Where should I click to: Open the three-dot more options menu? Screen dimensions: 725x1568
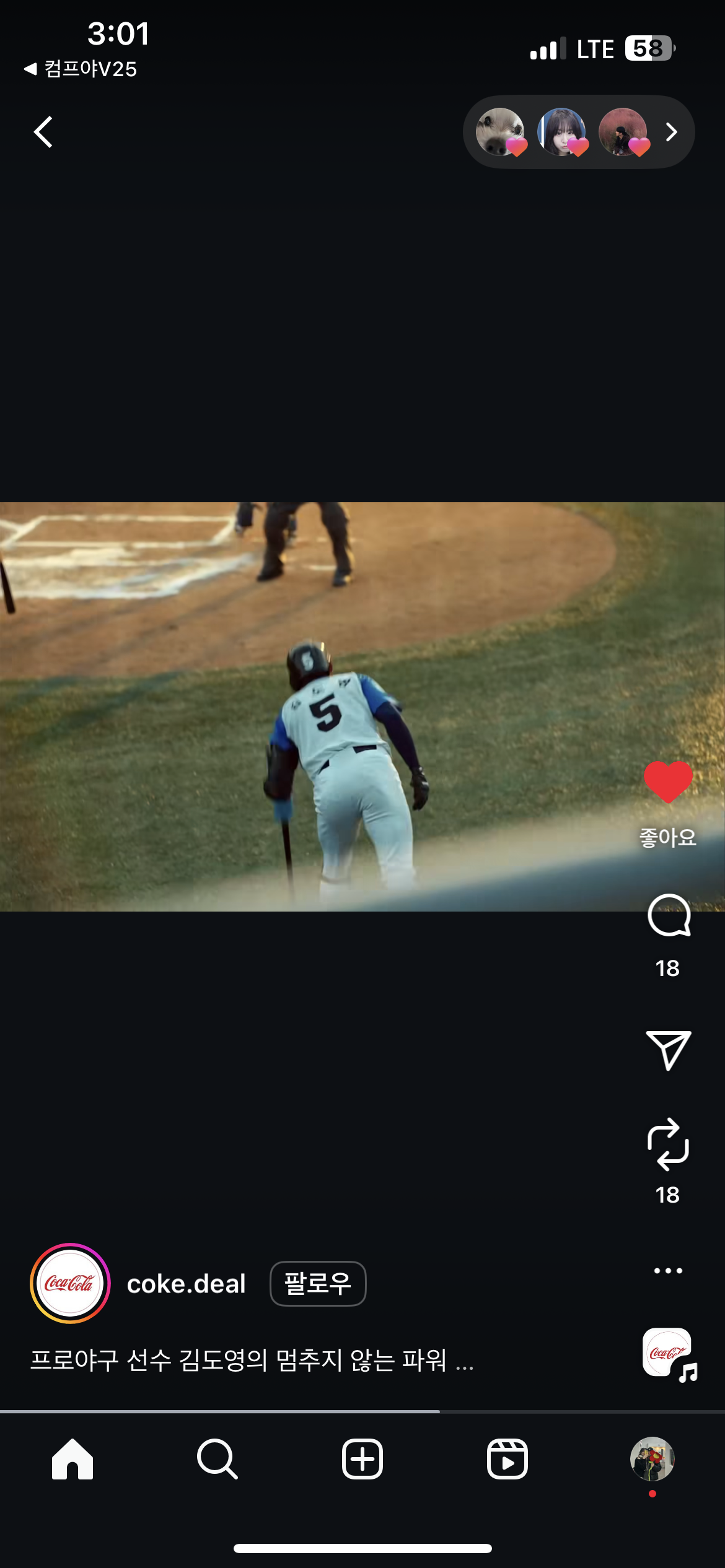(668, 1270)
